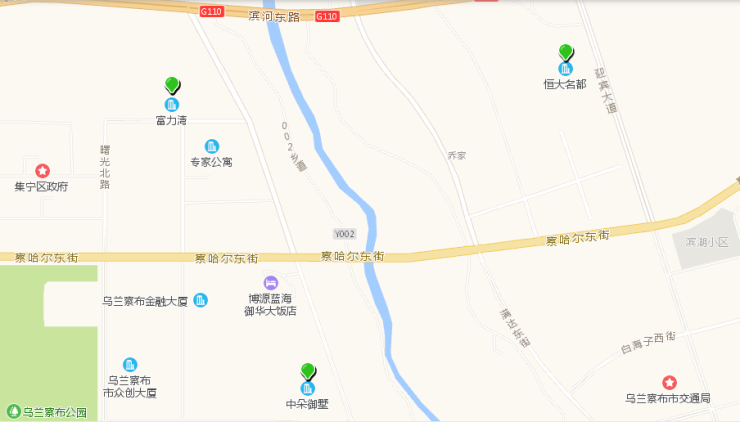Select the green pin at 富力湾
This screenshot has width=740, height=422.
(x=172, y=86)
